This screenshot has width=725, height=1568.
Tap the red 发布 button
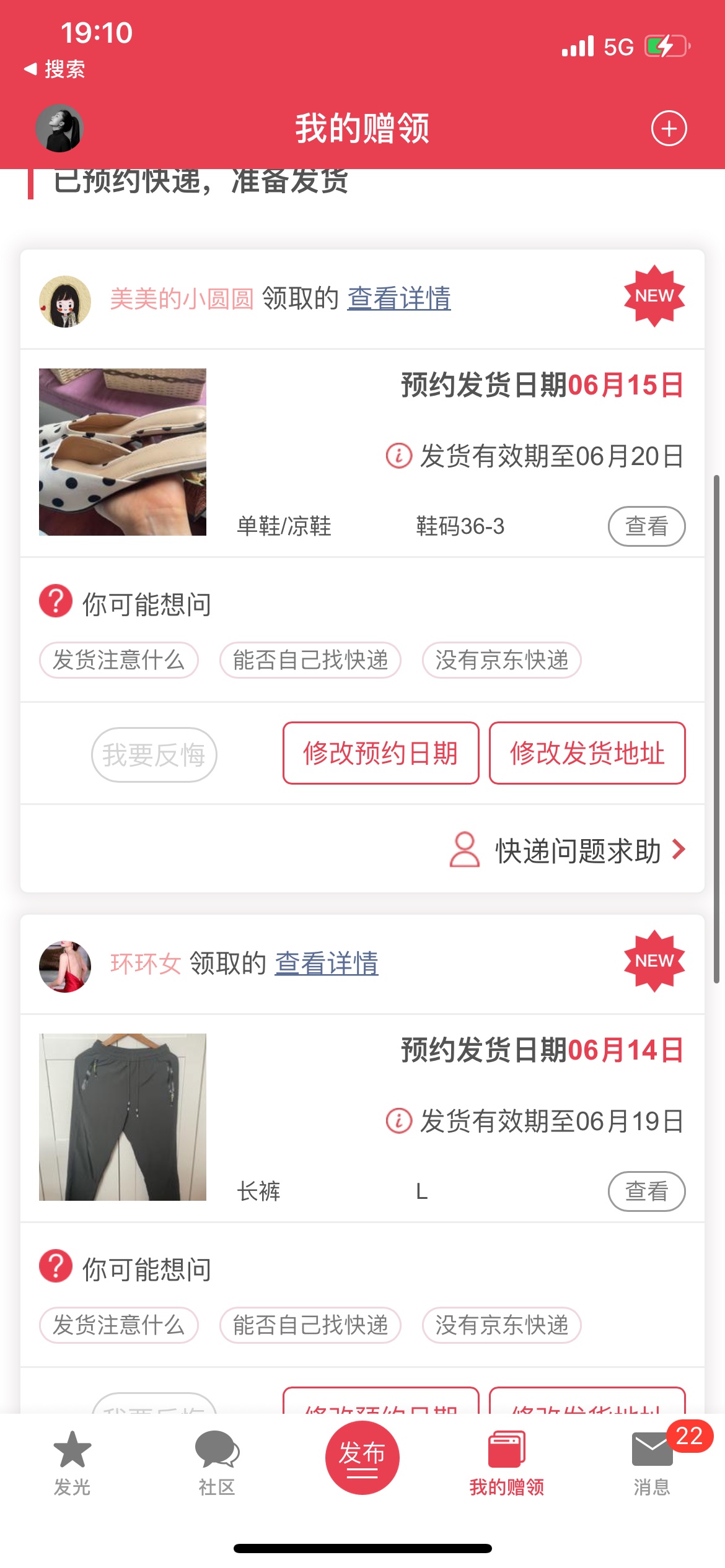362,1457
